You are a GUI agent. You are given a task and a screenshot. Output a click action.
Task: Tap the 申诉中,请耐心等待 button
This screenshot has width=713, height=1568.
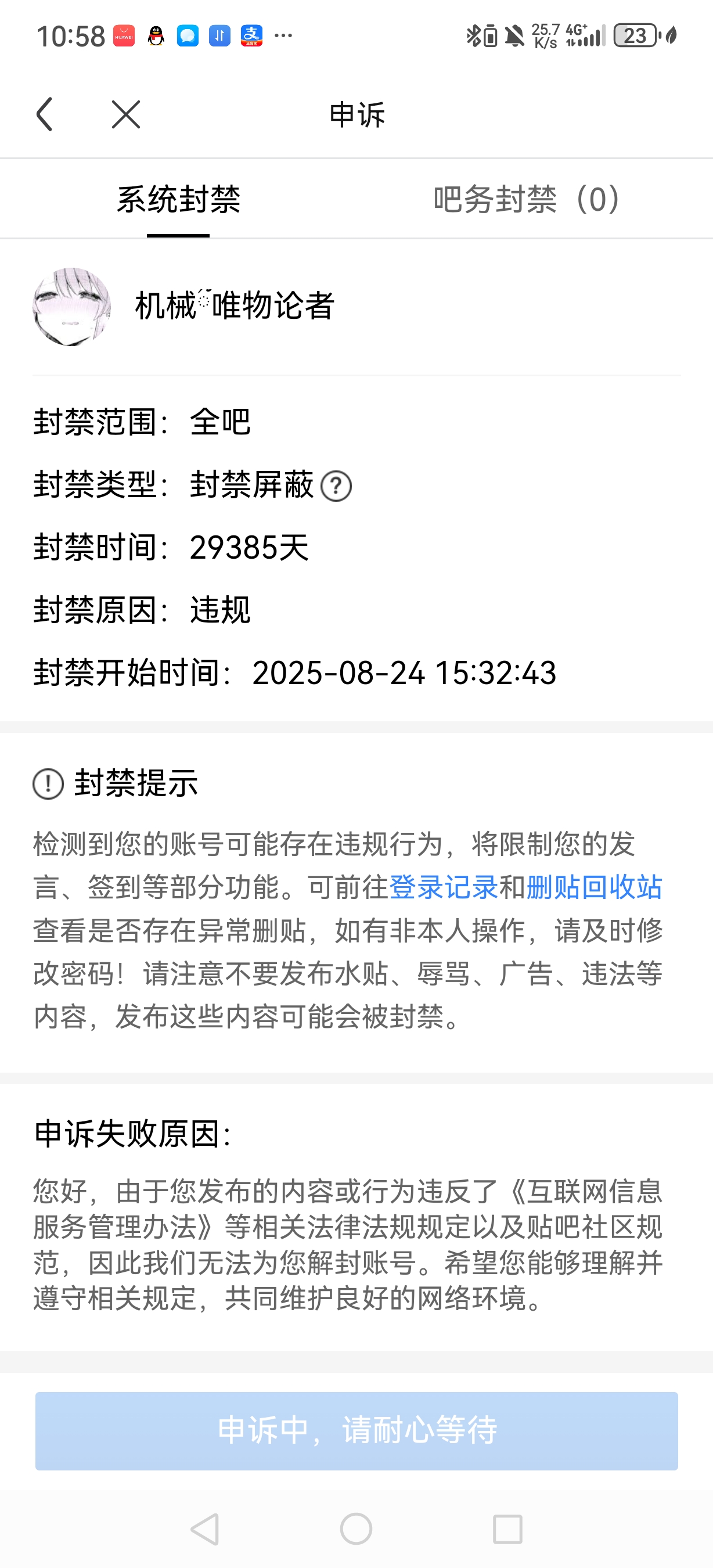click(356, 1431)
